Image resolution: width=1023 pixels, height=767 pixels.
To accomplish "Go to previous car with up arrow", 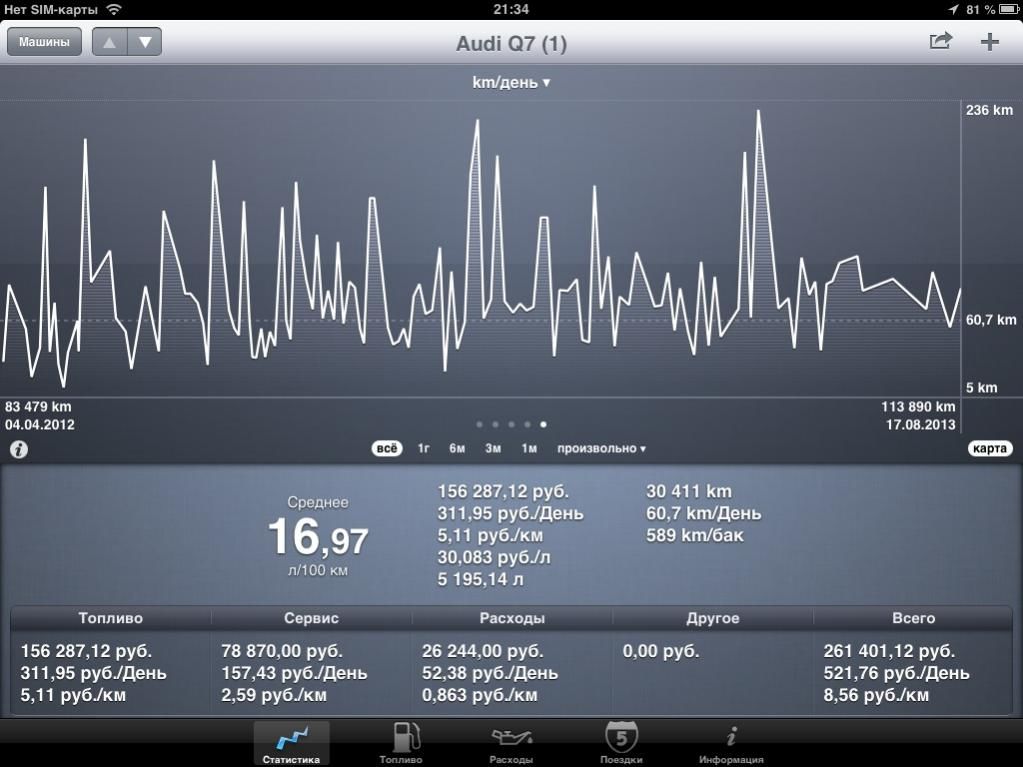I will (110, 42).
